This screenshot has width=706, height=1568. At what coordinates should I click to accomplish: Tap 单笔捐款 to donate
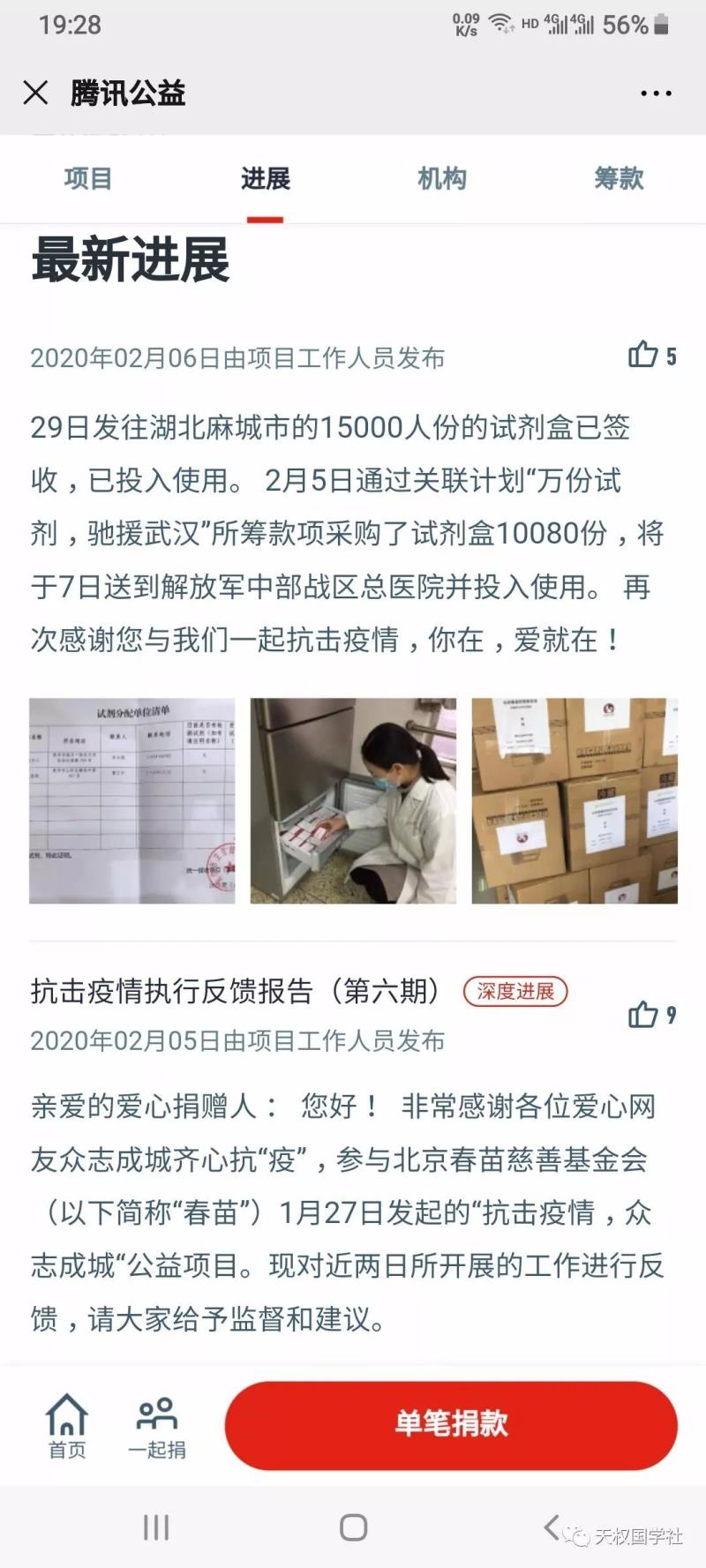coord(451,1423)
